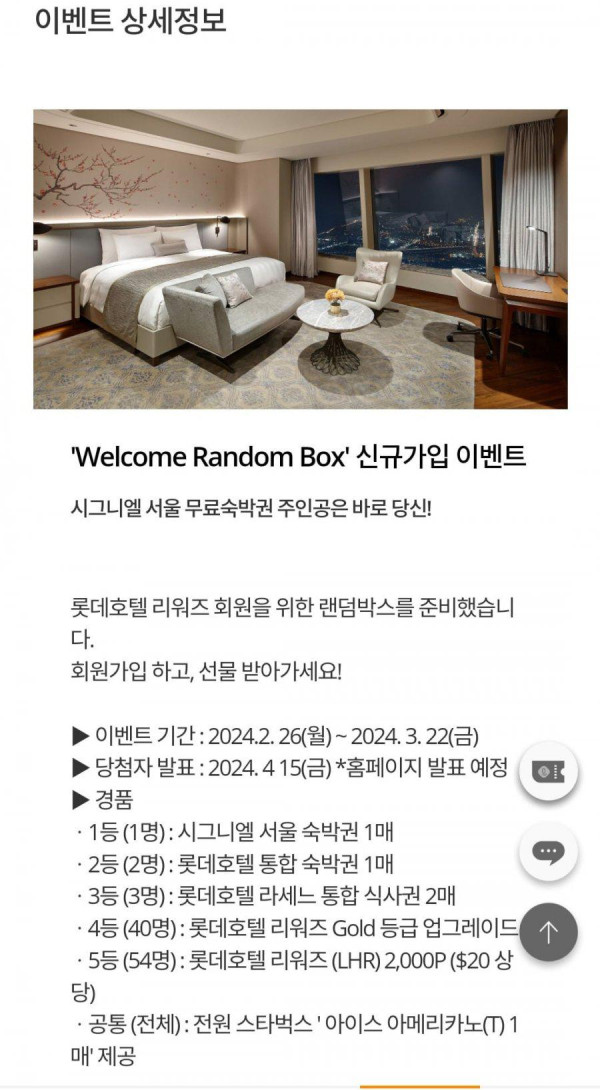Viewport: 600px width, 1090px height.
Task: Tap the scroll-to-top arrow button
Action: pyautogui.click(x=548, y=932)
